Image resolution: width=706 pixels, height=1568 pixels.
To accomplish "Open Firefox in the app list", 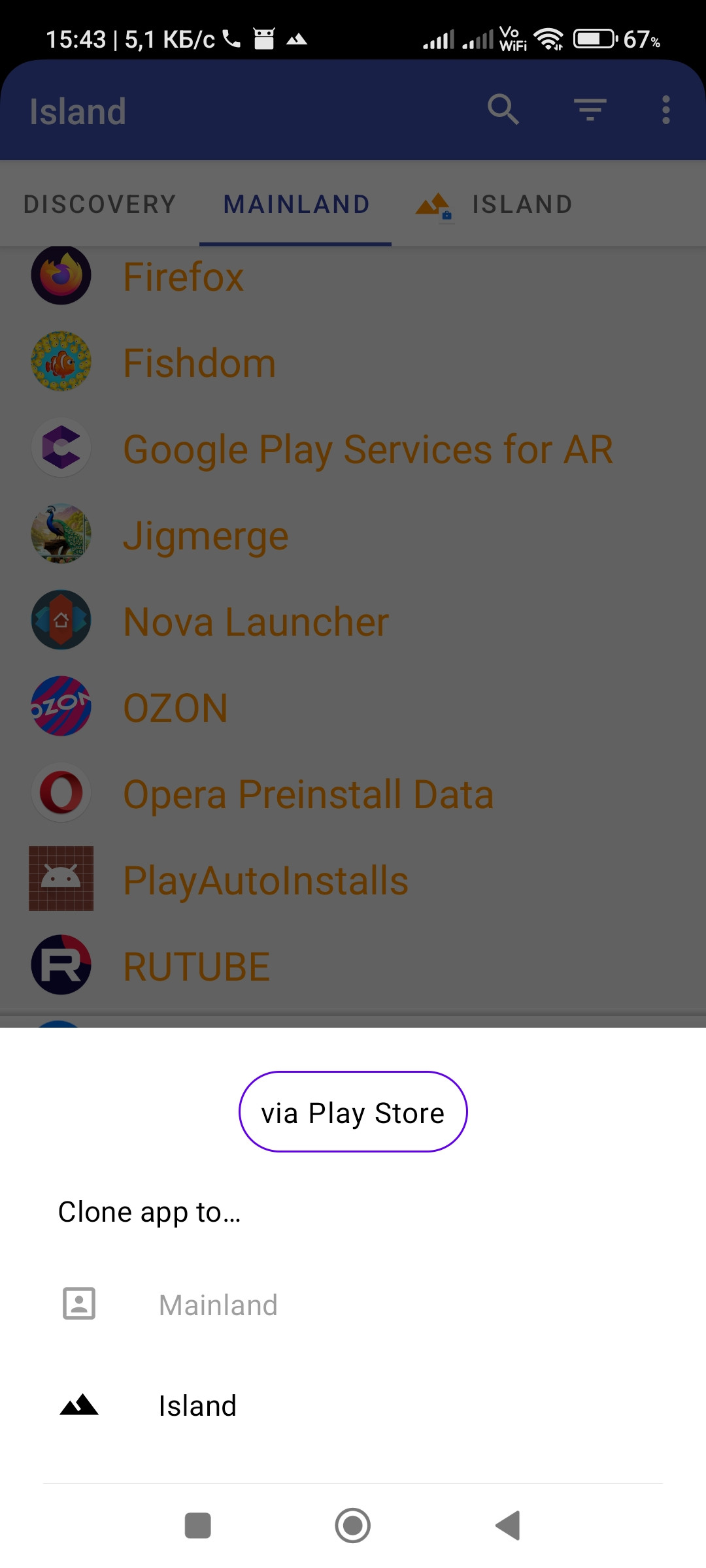I will click(x=183, y=276).
